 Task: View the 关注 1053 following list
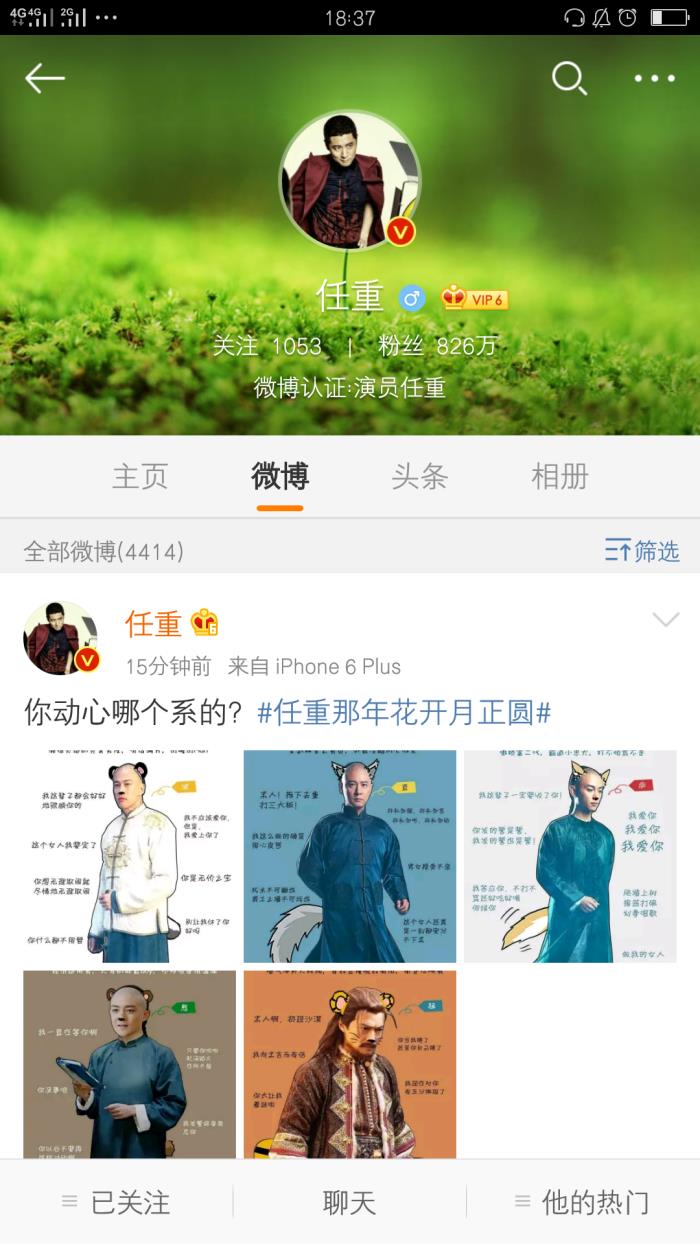coord(267,347)
